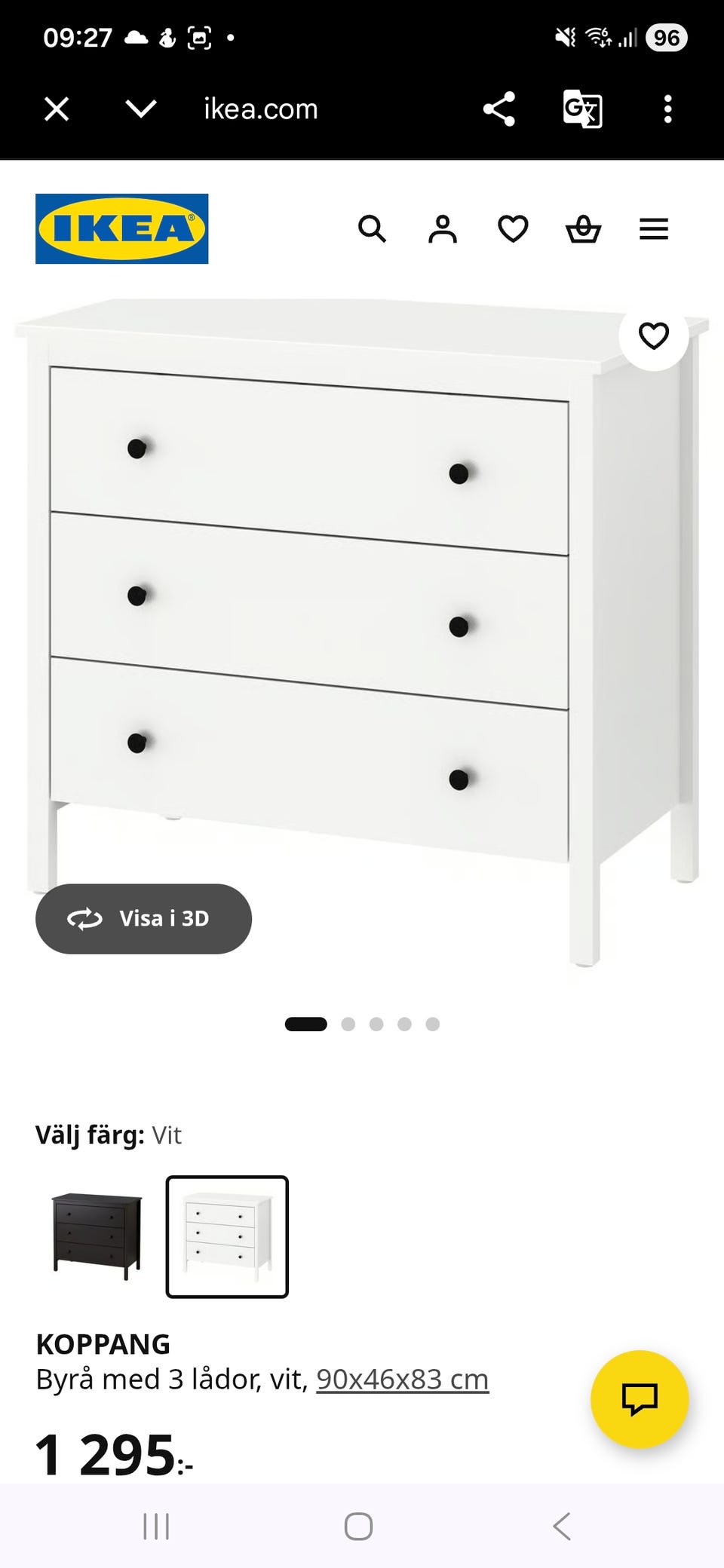Image resolution: width=724 pixels, height=1568 pixels.
Task: Open the IKEA account profile icon
Action: [443, 229]
